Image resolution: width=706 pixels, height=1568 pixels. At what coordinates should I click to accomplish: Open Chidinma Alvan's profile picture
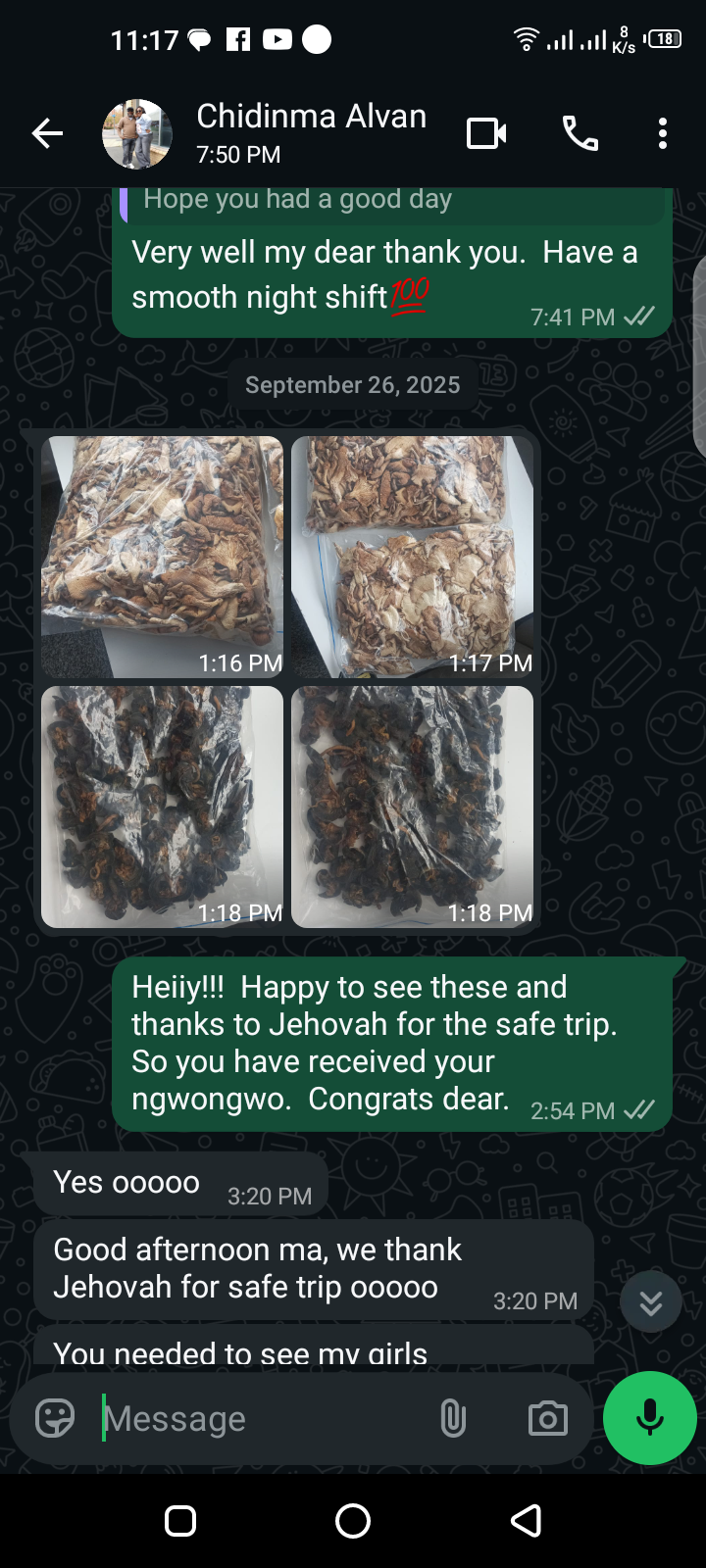pyautogui.click(x=137, y=133)
